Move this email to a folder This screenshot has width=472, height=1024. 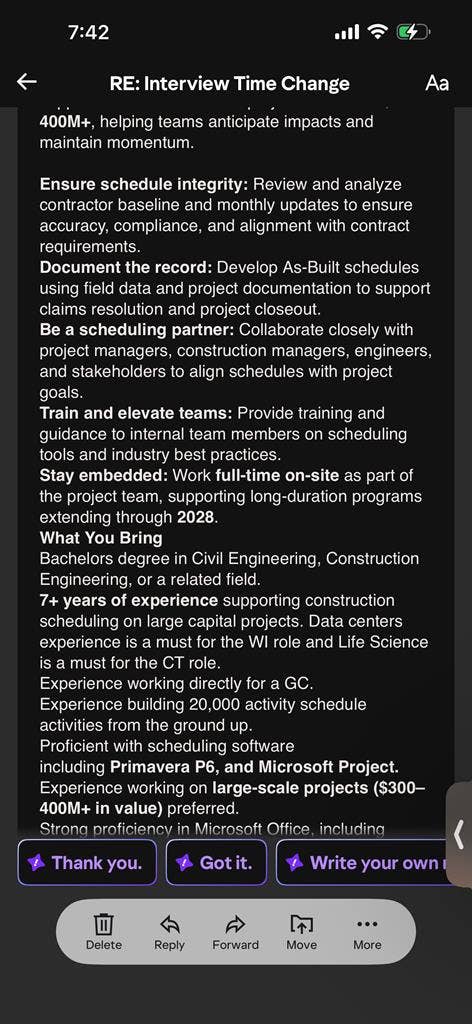click(302, 932)
